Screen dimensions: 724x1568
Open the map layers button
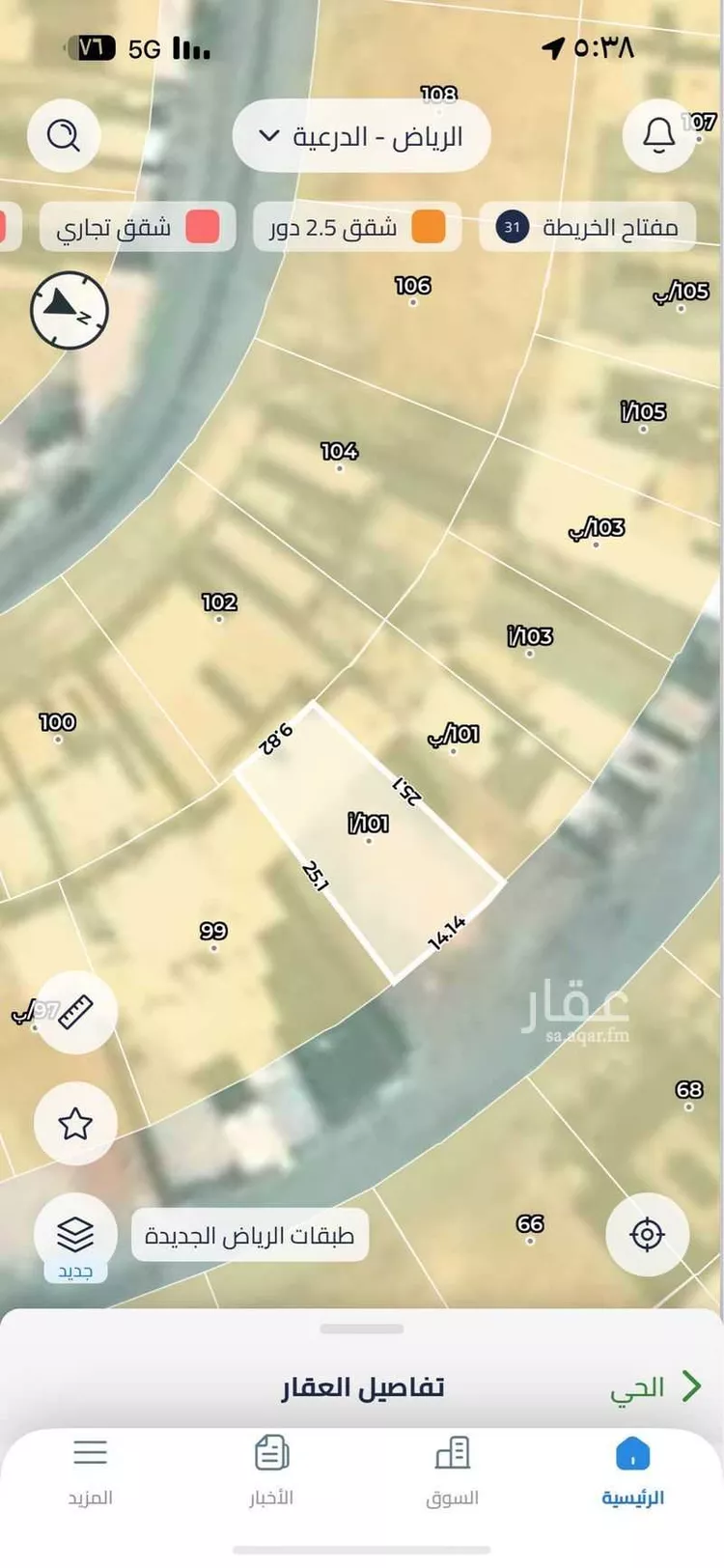75,1235
